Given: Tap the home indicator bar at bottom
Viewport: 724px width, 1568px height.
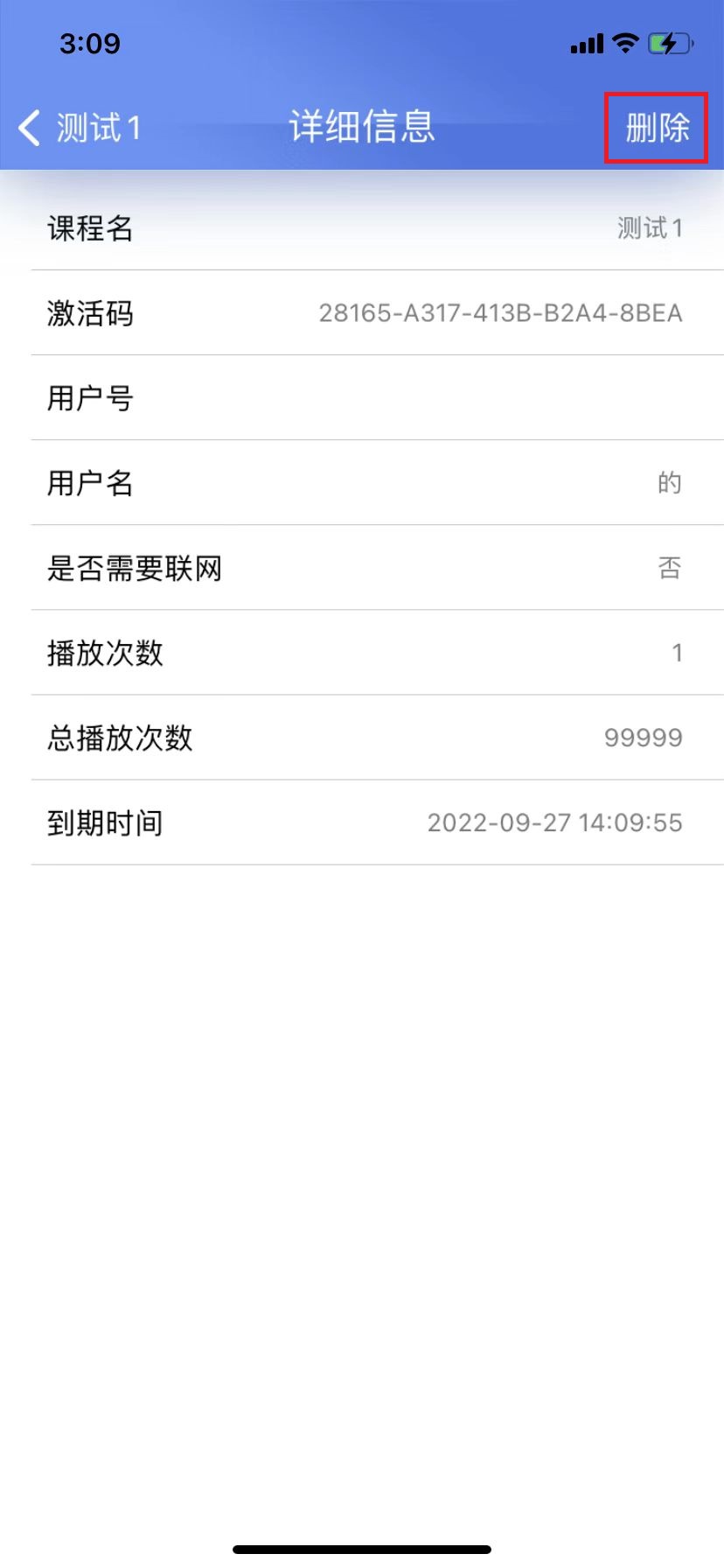Looking at the screenshot, I should click(x=362, y=1550).
